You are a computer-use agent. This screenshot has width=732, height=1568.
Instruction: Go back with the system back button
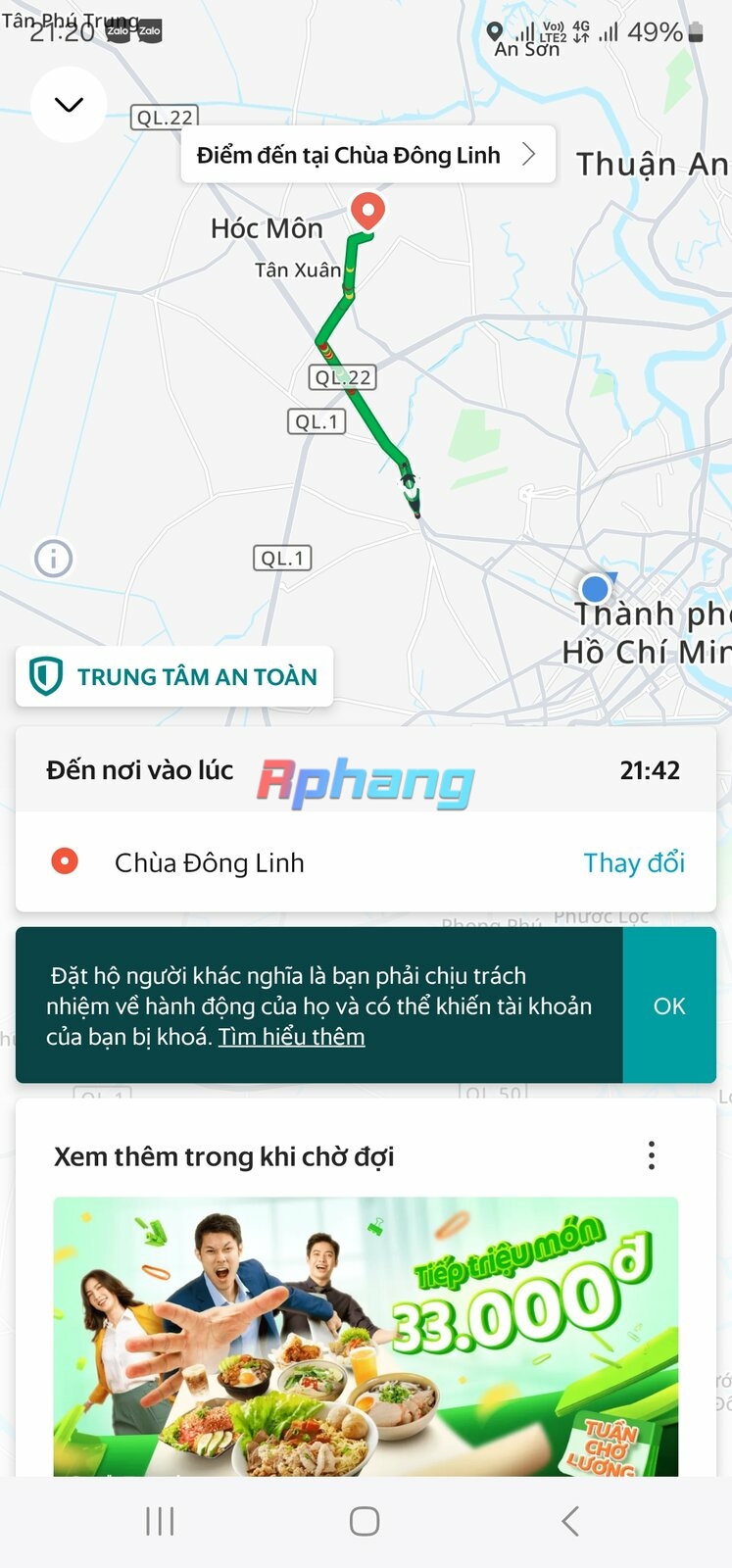(x=571, y=1521)
